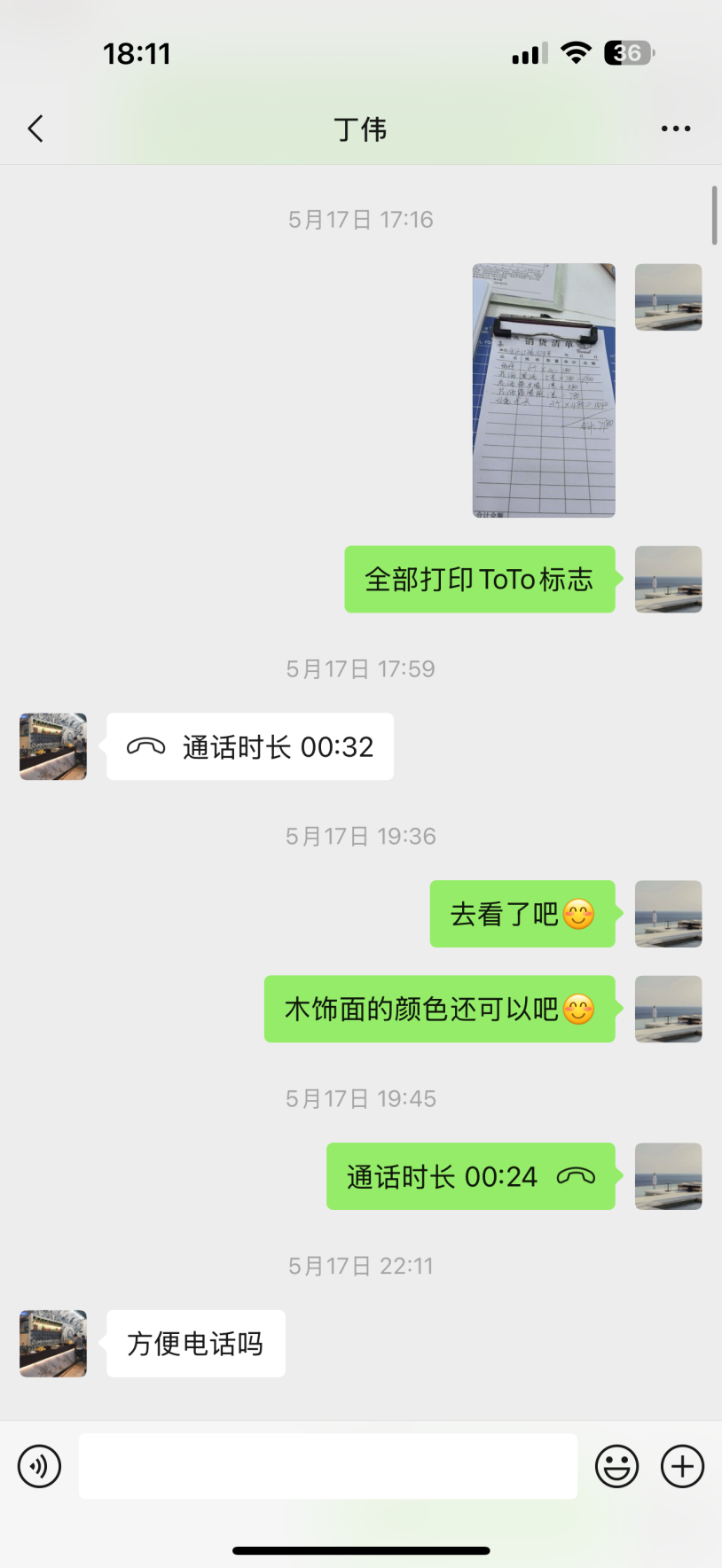Open my profile via avatar beside 全部打印ToTo标志

pyautogui.click(x=668, y=580)
